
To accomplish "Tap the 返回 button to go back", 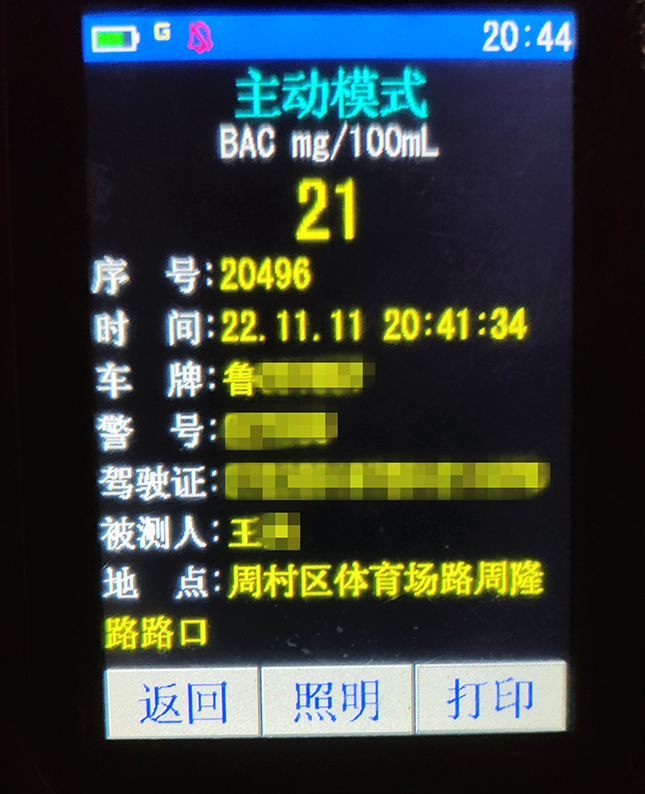I will (x=182, y=701).
